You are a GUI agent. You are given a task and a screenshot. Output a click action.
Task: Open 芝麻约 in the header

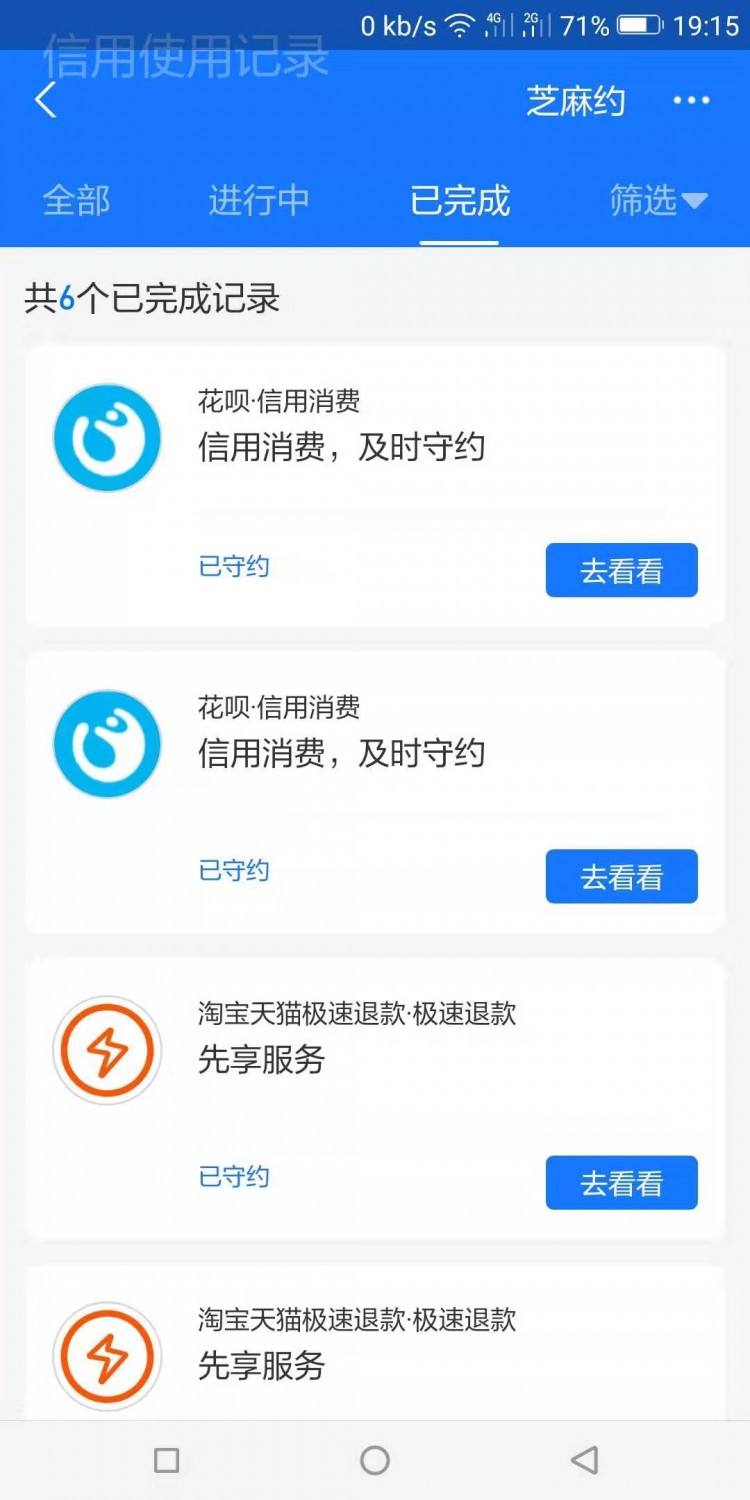point(576,100)
